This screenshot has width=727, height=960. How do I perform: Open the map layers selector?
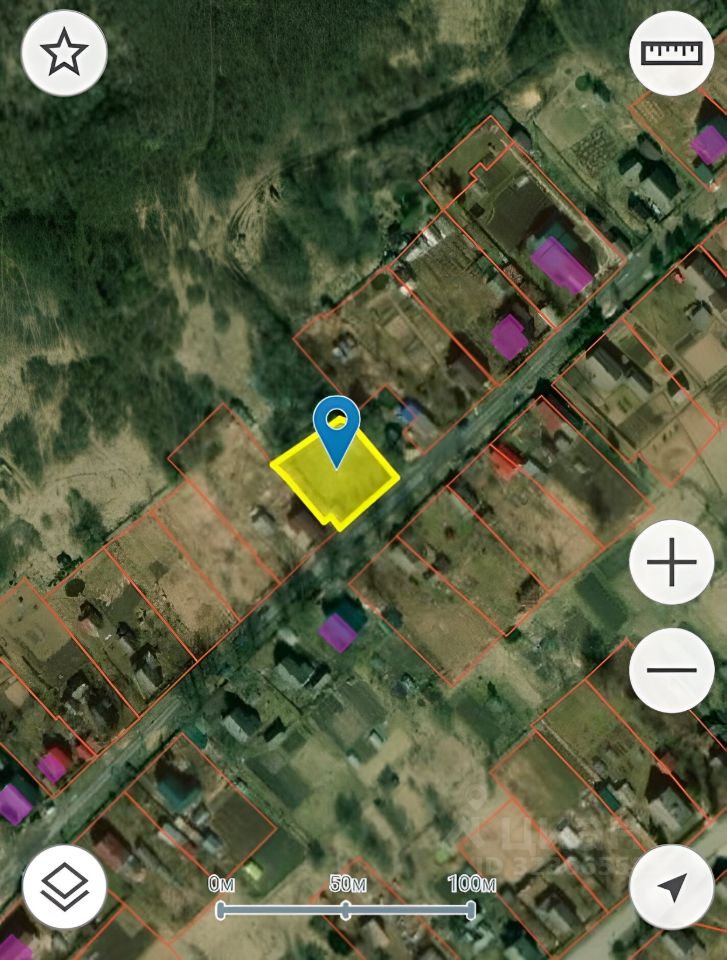(64, 886)
